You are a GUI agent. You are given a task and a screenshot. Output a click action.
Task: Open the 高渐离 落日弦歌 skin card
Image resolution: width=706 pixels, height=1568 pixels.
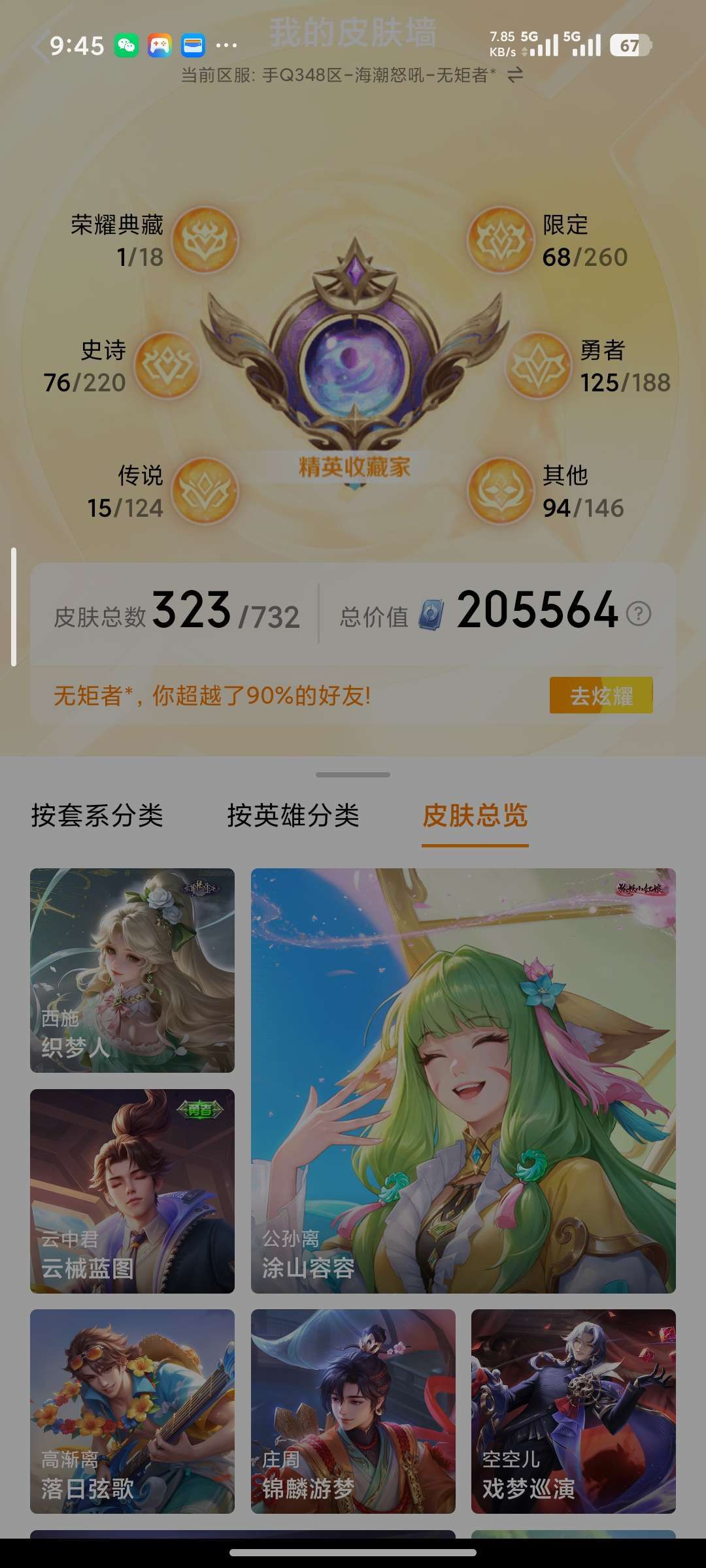click(x=132, y=1411)
